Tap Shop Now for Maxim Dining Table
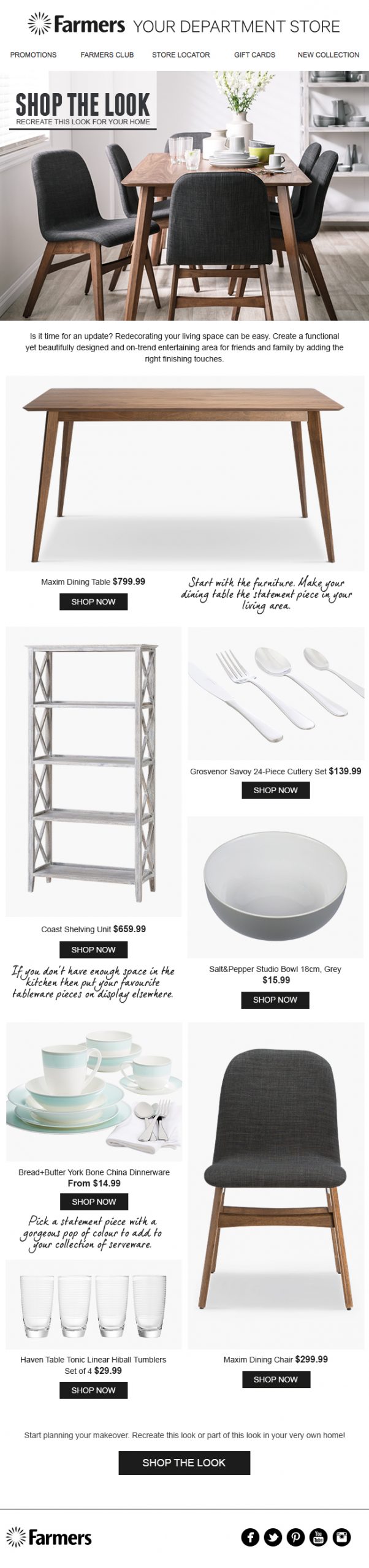 coord(93,601)
